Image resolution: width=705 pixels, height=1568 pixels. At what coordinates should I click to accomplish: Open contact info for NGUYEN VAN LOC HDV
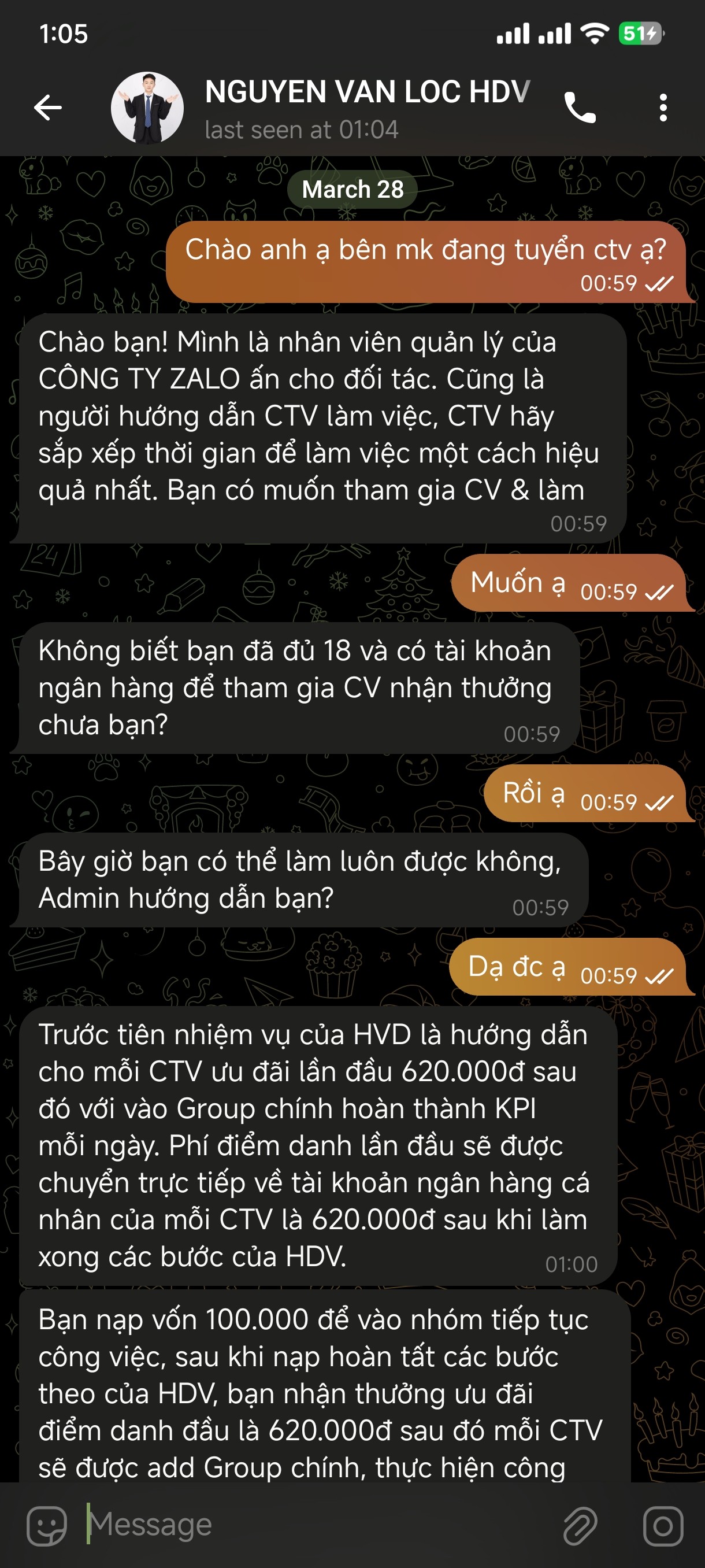tap(367, 108)
